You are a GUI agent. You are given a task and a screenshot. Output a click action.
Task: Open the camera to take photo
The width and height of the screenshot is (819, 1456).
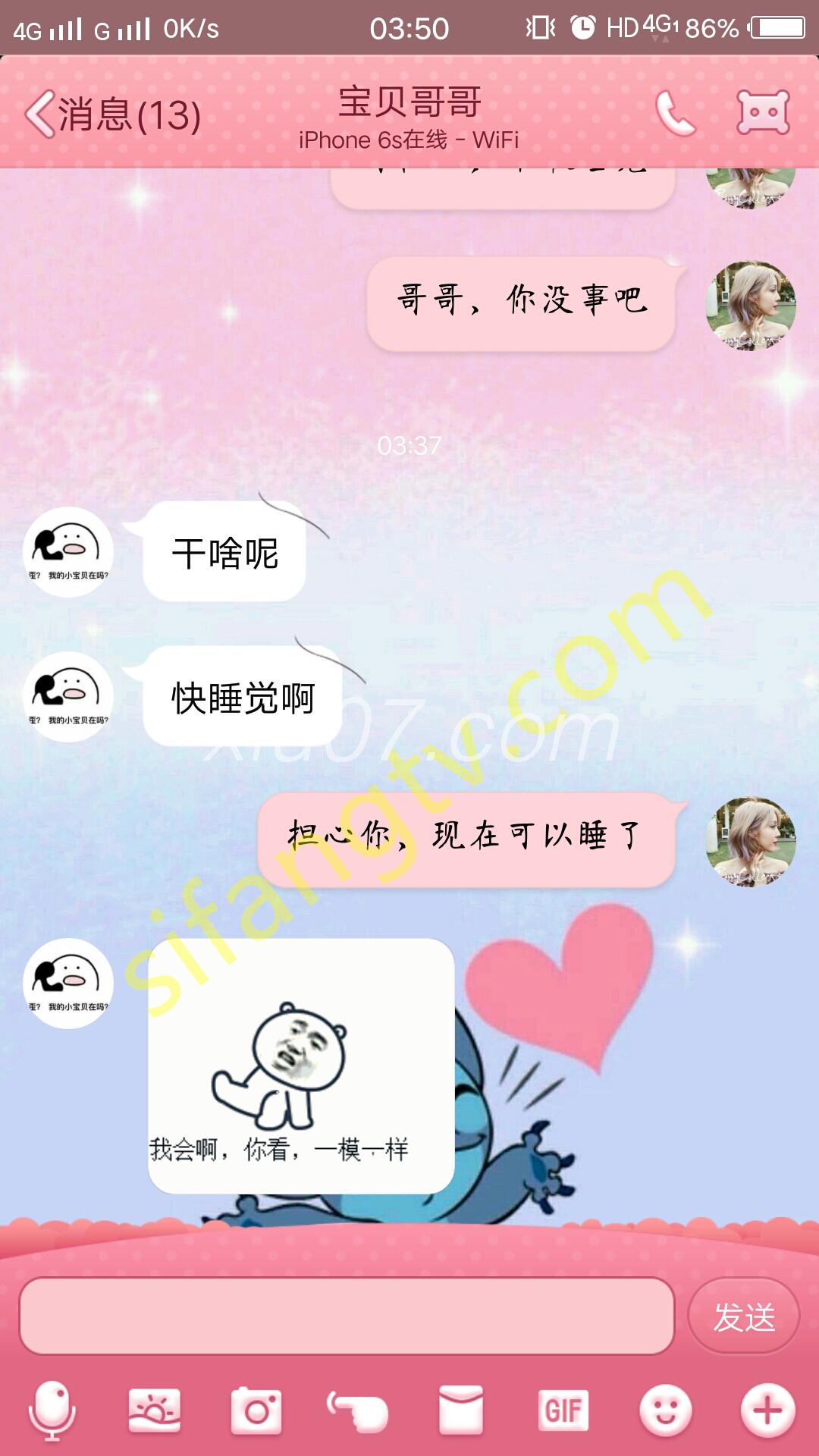(x=256, y=1410)
